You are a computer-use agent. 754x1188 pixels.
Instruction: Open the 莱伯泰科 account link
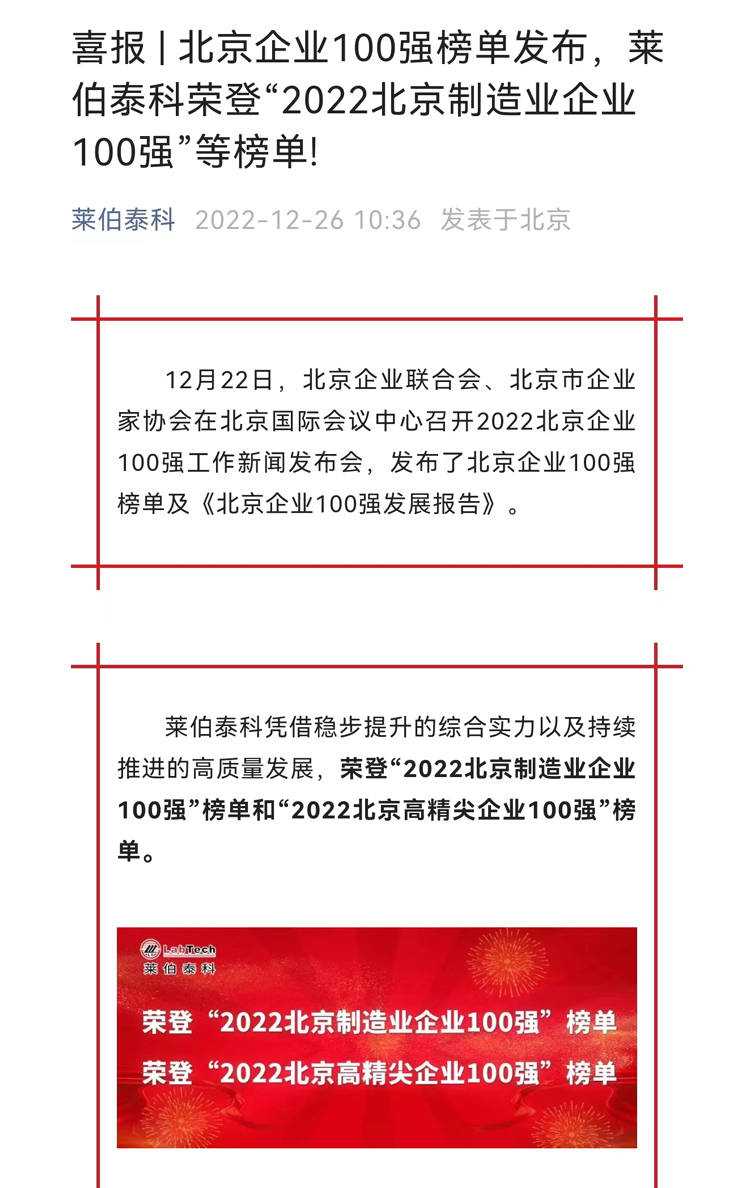(x=123, y=220)
